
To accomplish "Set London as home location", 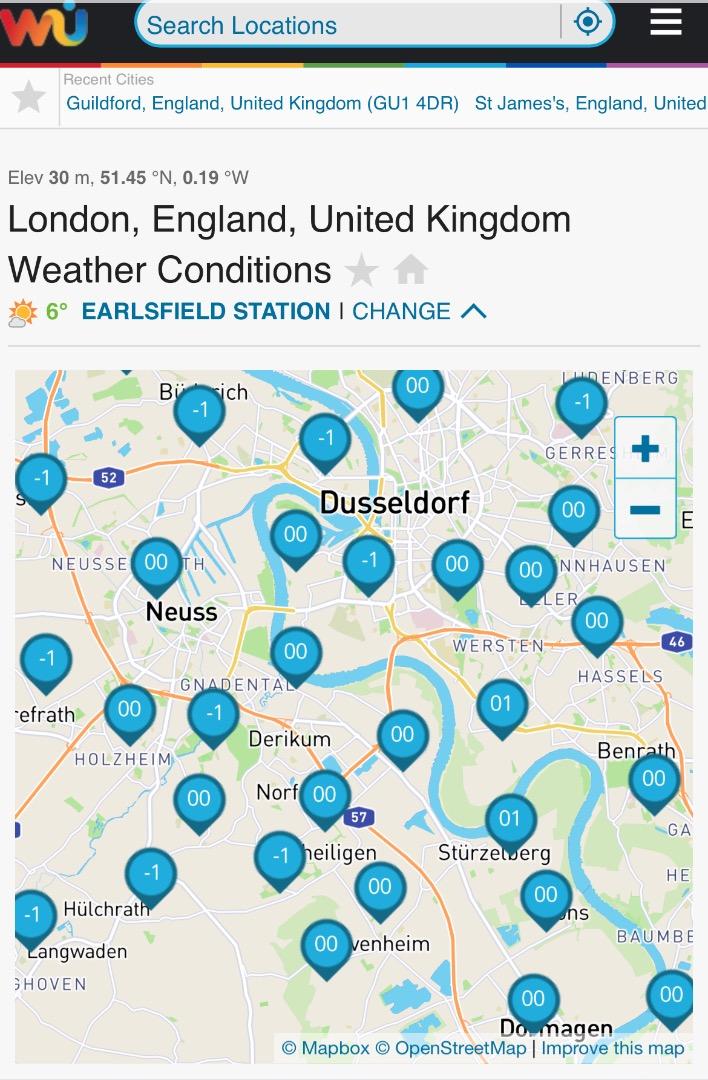I will (411, 270).
